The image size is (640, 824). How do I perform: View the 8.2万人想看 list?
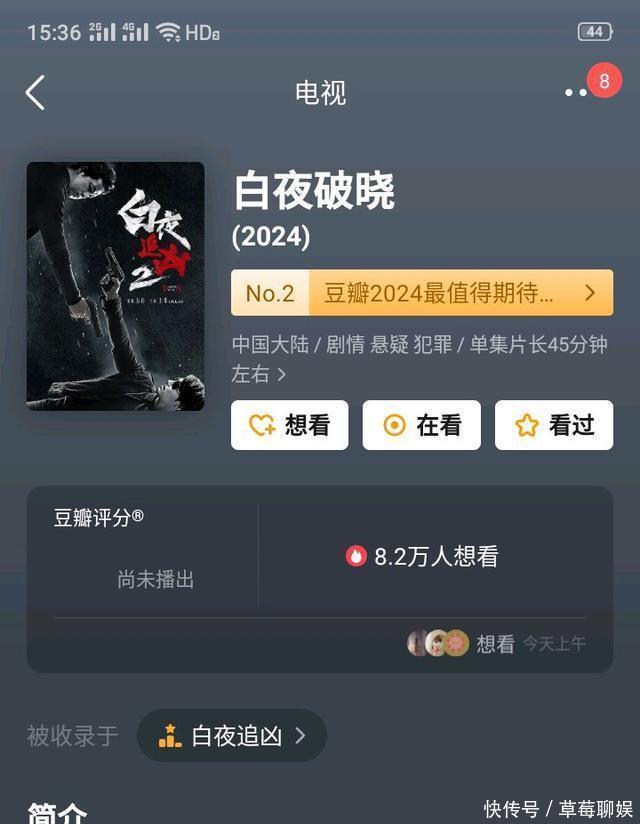(x=423, y=557)
